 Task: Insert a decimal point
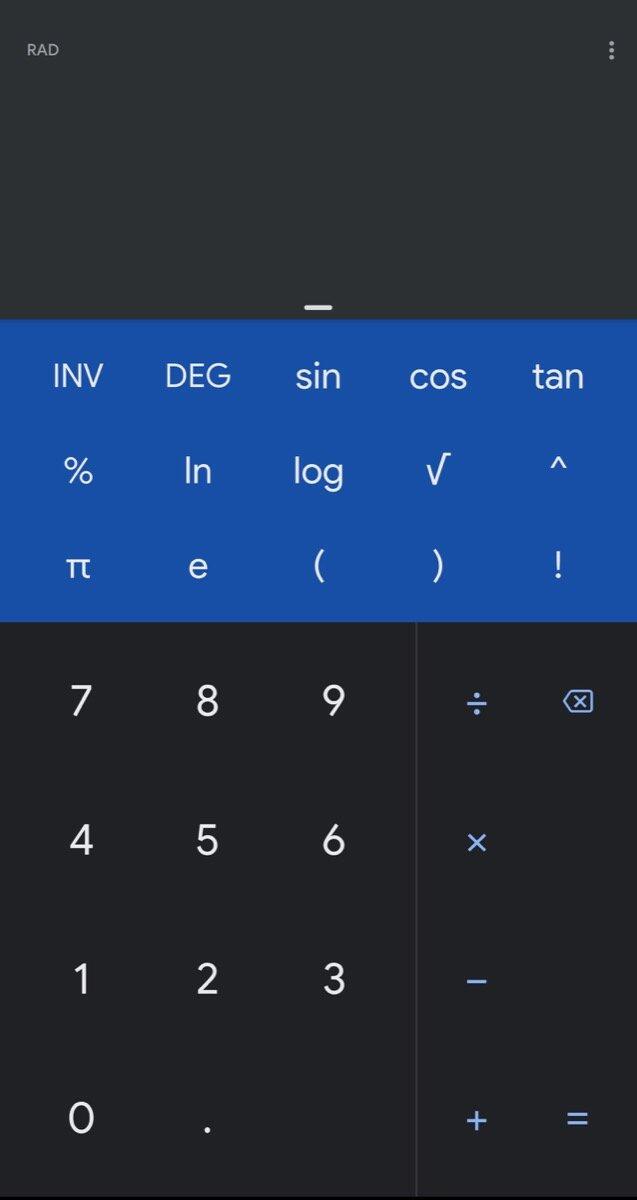point(207,1118)
